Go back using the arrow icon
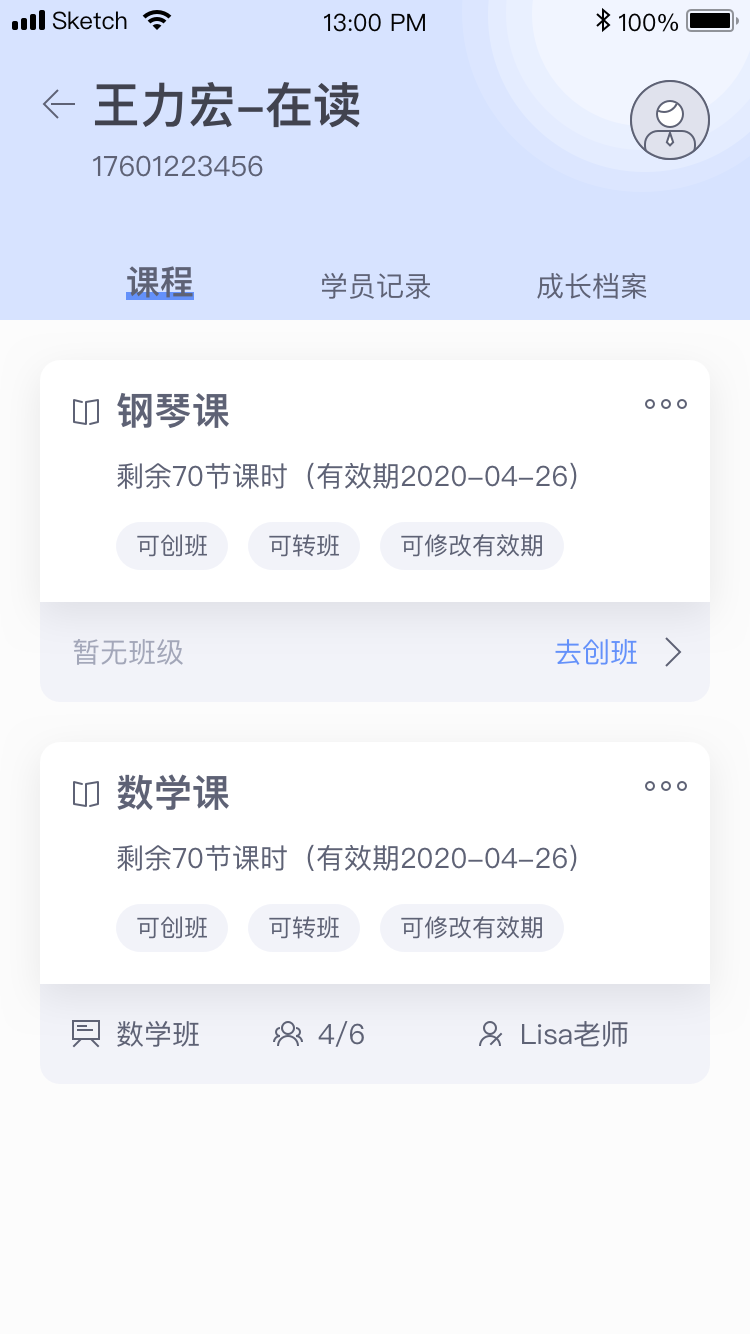750x1334 pixels. [x=59, y=104]
